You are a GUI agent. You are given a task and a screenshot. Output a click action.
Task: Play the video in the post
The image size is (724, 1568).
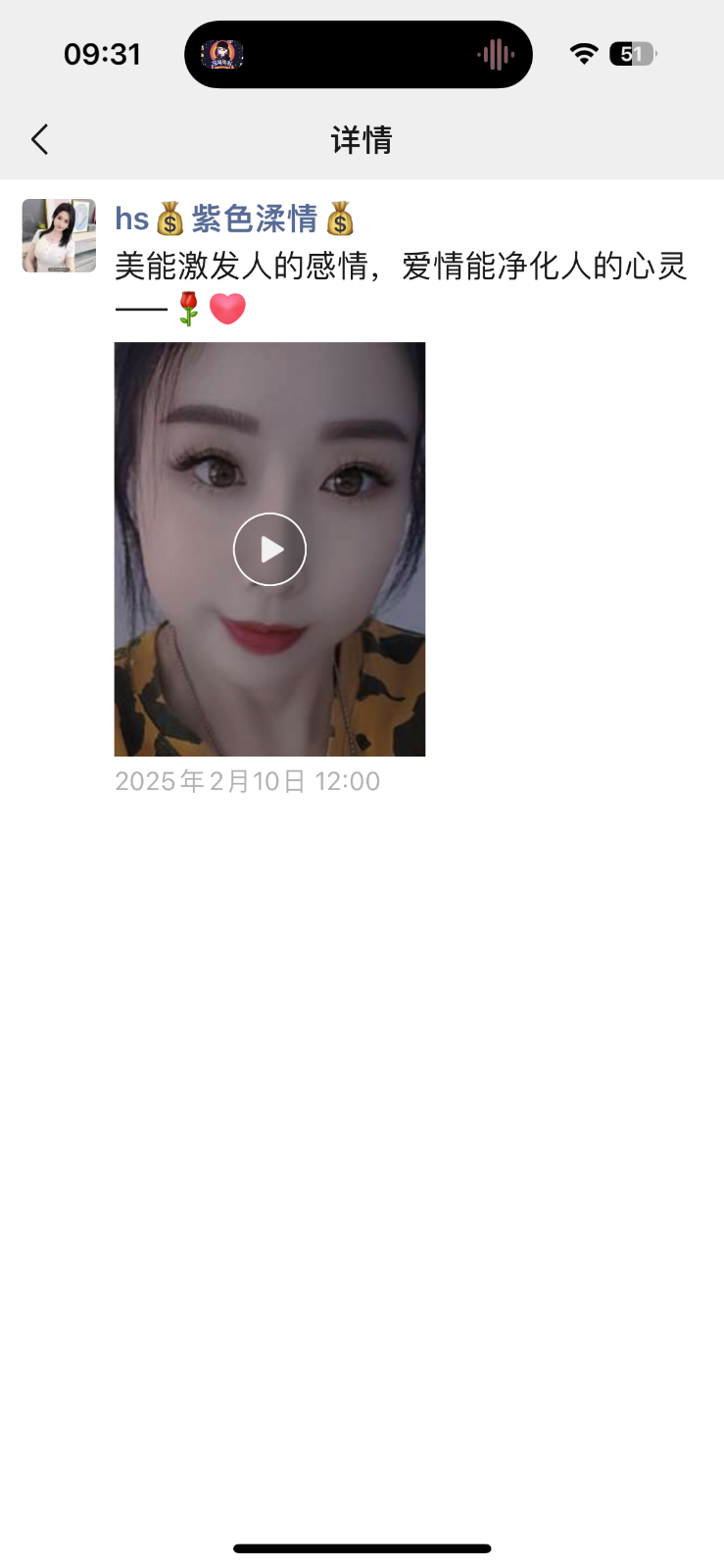point(269,550)
